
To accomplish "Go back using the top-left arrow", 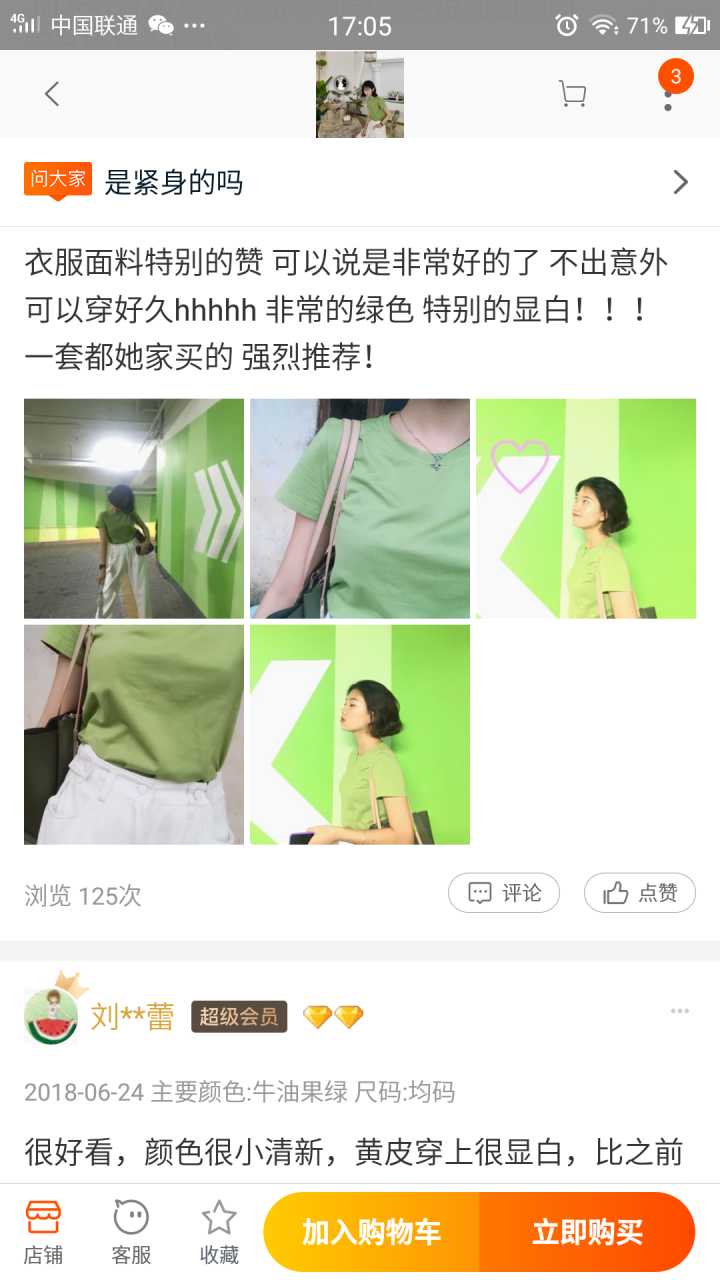I will (52, 95).
